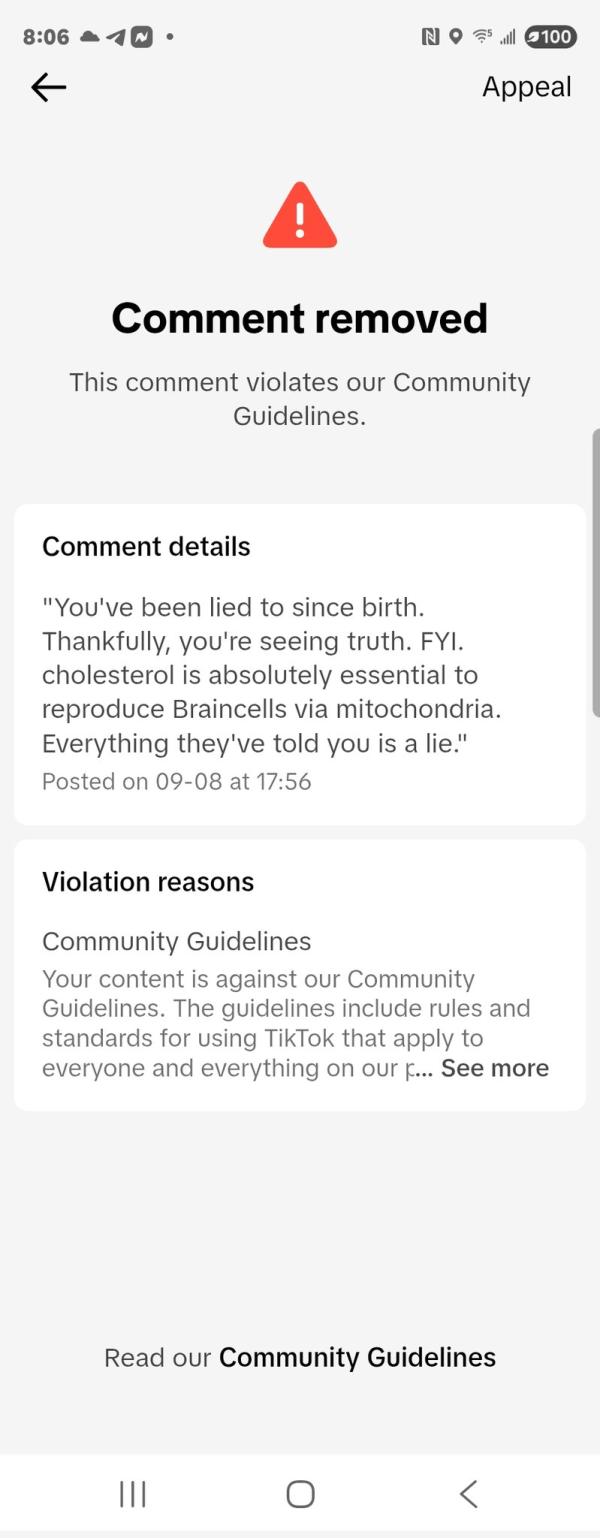Appeal the comment removal
Image resolution: width=600 pixels, height=1538 pixels.
(x=526, y=87)
